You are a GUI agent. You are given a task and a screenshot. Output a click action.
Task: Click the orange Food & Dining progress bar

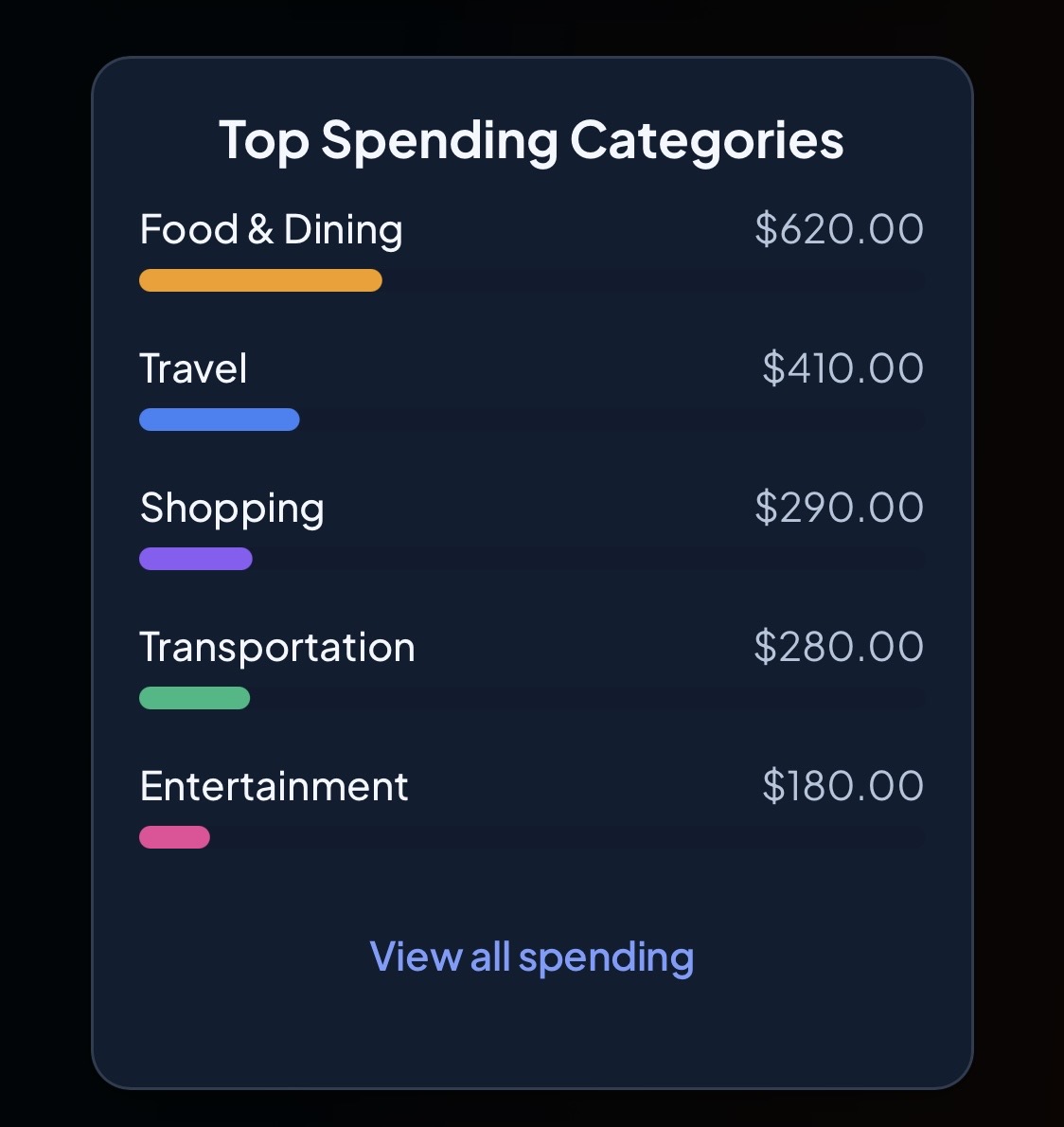260,280
